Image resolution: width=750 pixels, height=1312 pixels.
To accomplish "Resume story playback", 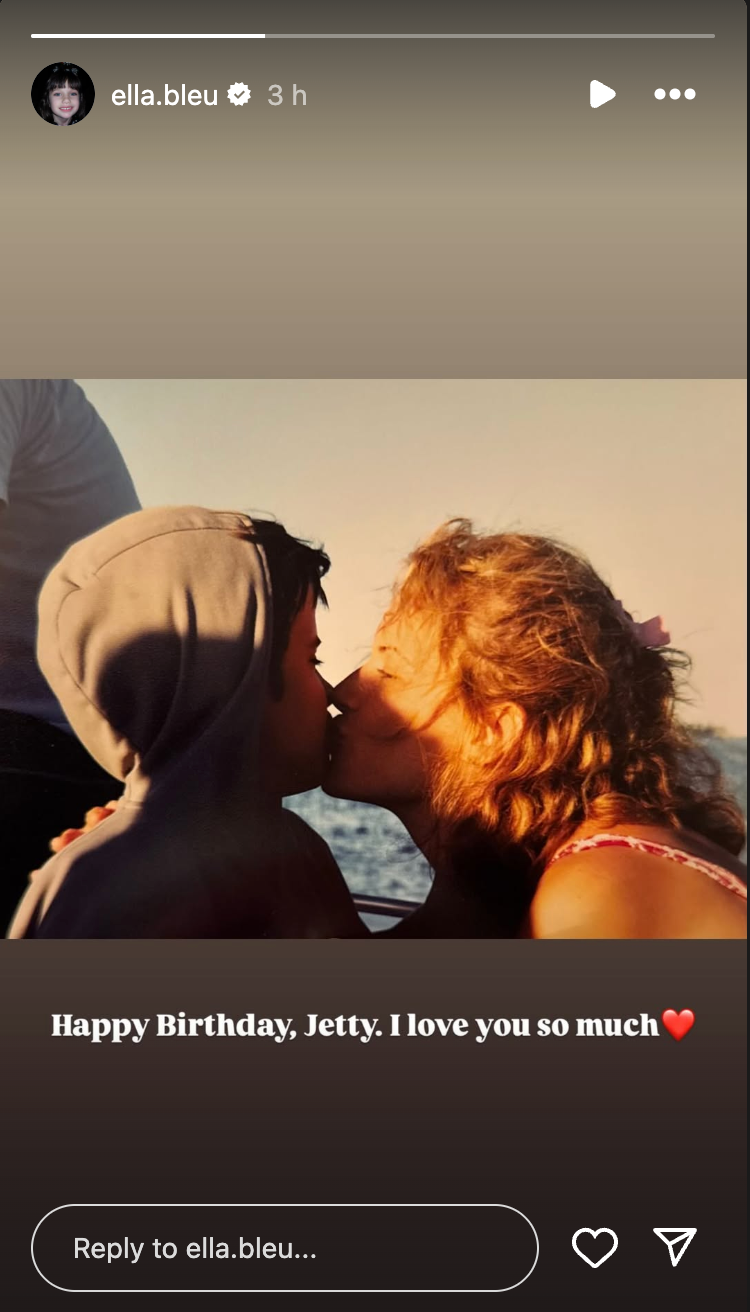I will pos(602,94).
